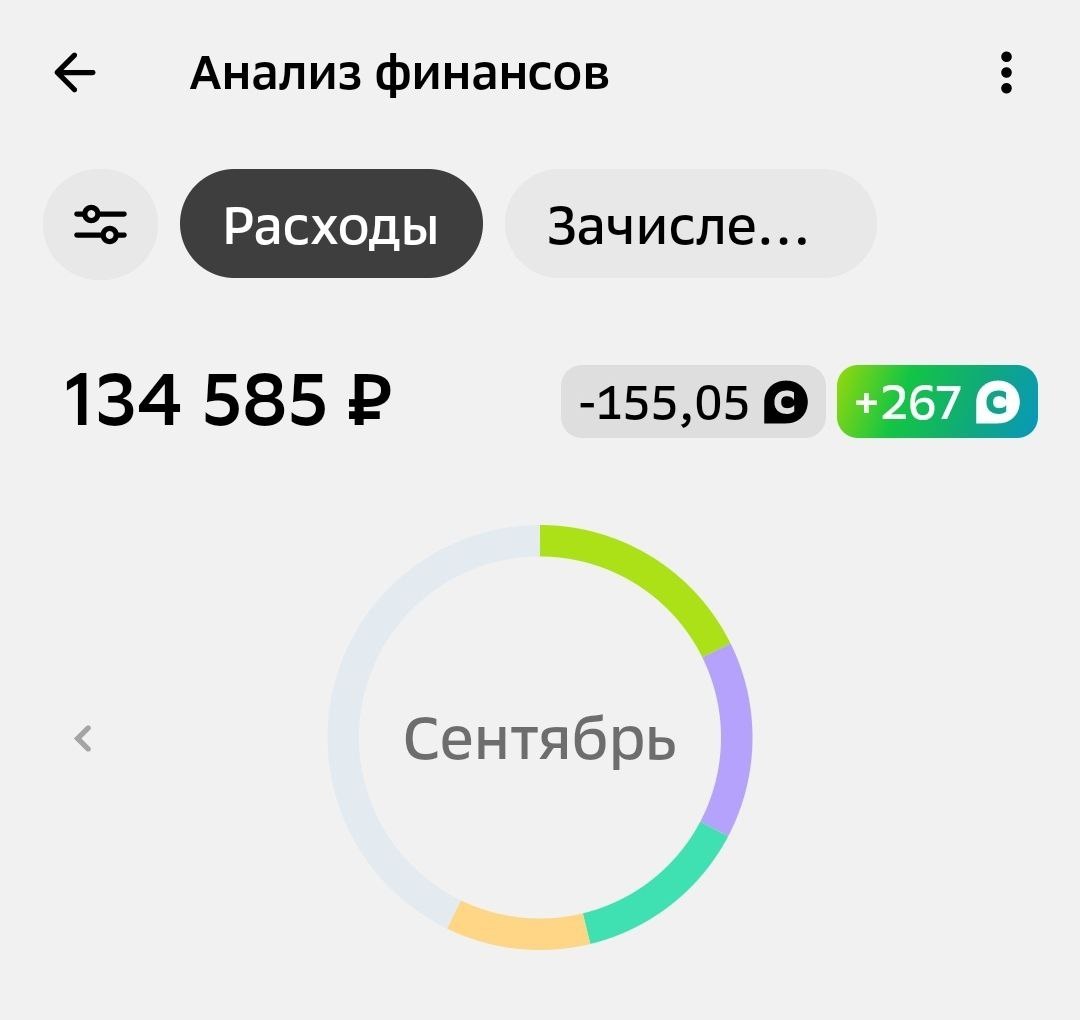Open the -155,05 bonus badge
Viewport: 1080px width, 1020px height.
coord(693,402)
